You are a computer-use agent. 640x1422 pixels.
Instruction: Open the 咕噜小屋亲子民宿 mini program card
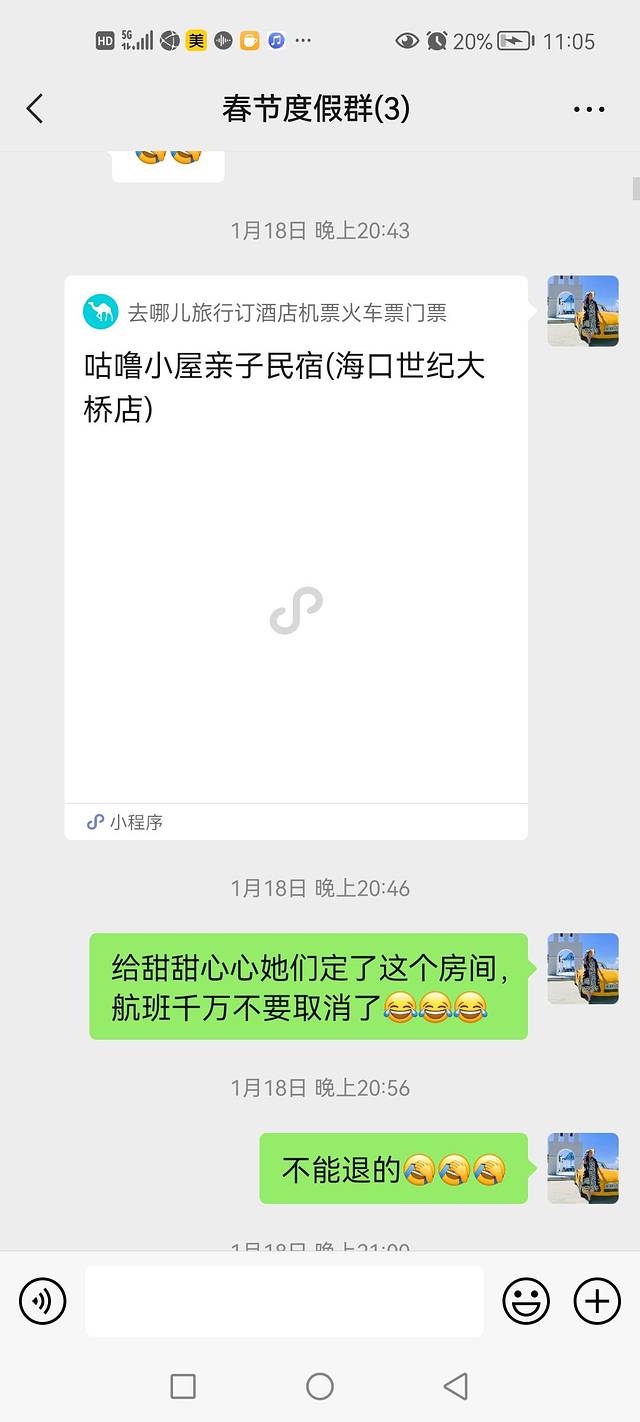click(296, 557)
